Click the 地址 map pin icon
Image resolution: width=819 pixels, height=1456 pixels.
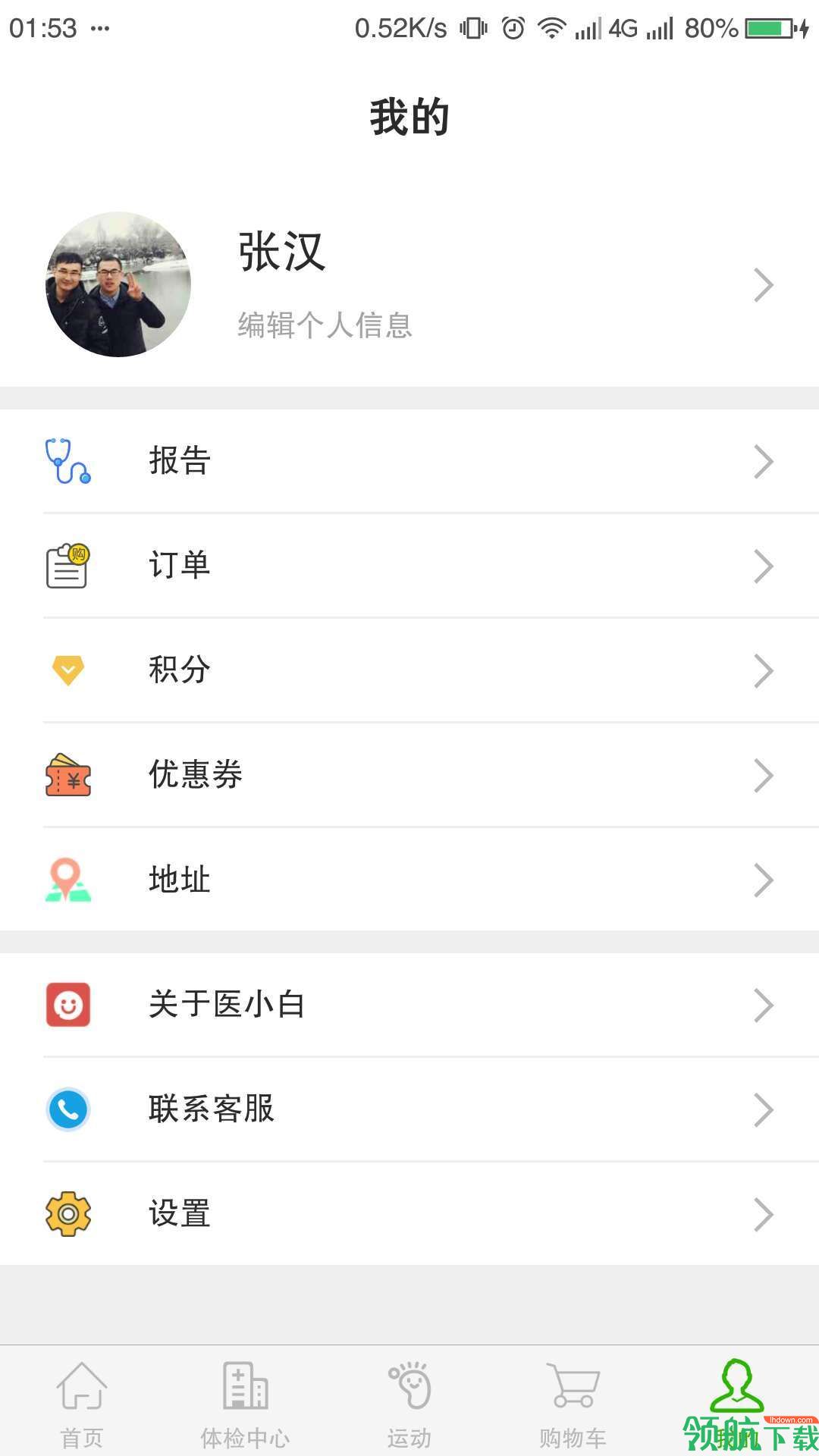(x=68, y=880)
